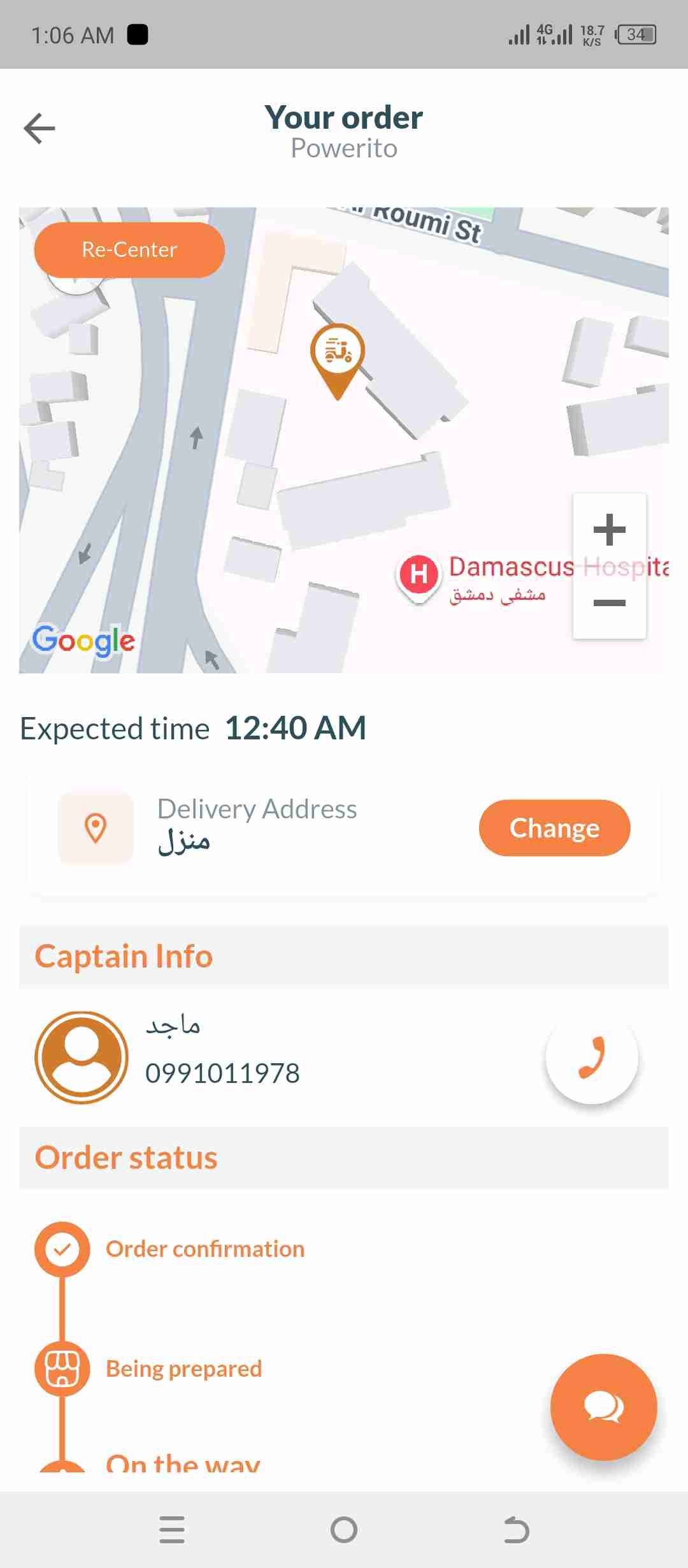The height and width of the screenshot is (1568, 688).
Task: Go back using the top arrow
Action: click(39, 129)
